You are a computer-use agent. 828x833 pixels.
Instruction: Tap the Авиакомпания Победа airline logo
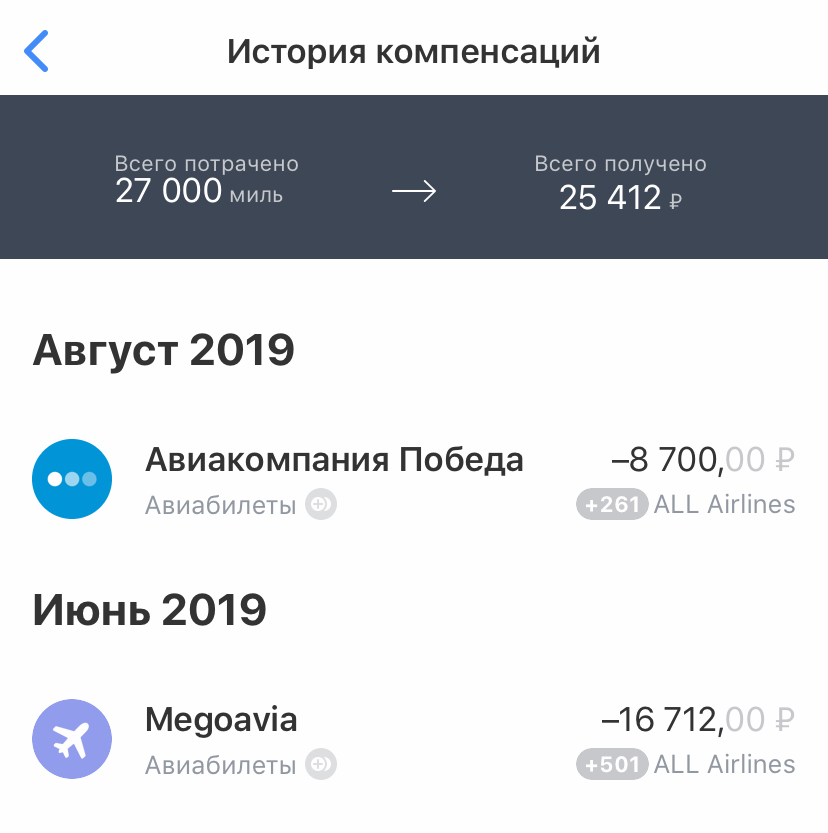click(71, 479)
